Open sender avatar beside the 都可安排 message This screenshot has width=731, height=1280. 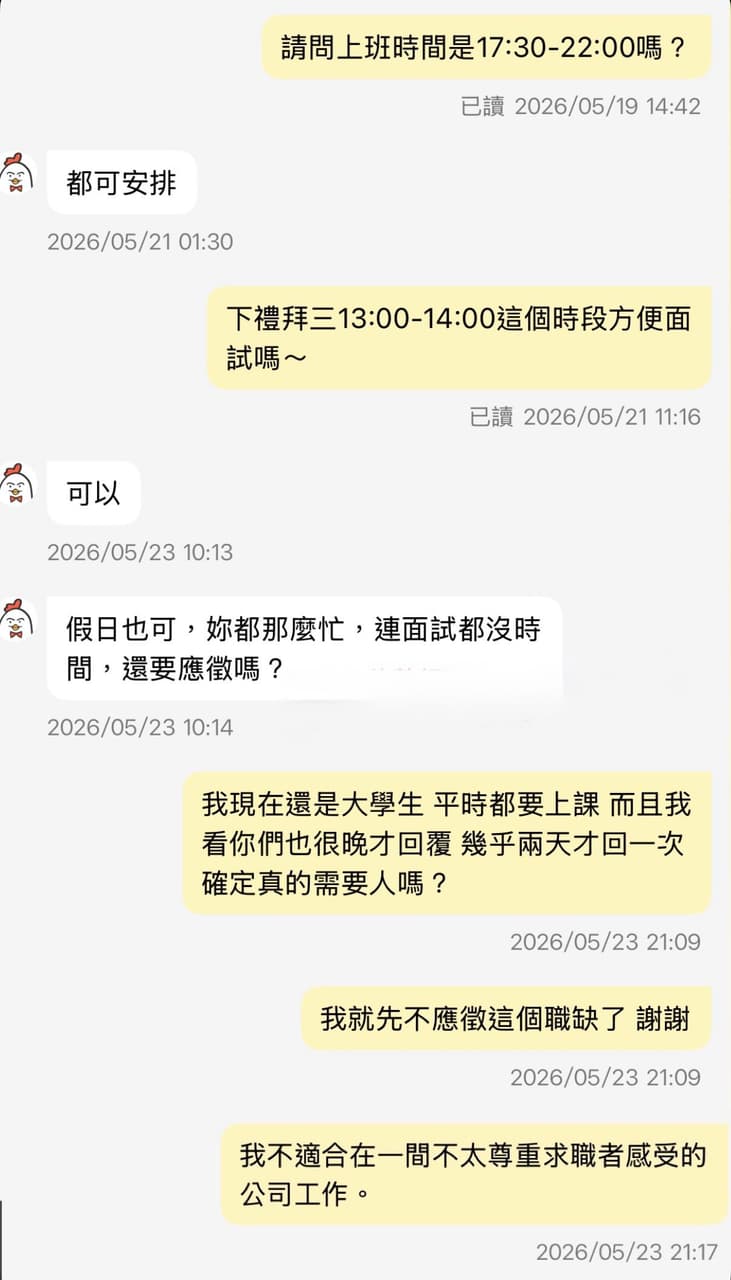tap(17, 174)
